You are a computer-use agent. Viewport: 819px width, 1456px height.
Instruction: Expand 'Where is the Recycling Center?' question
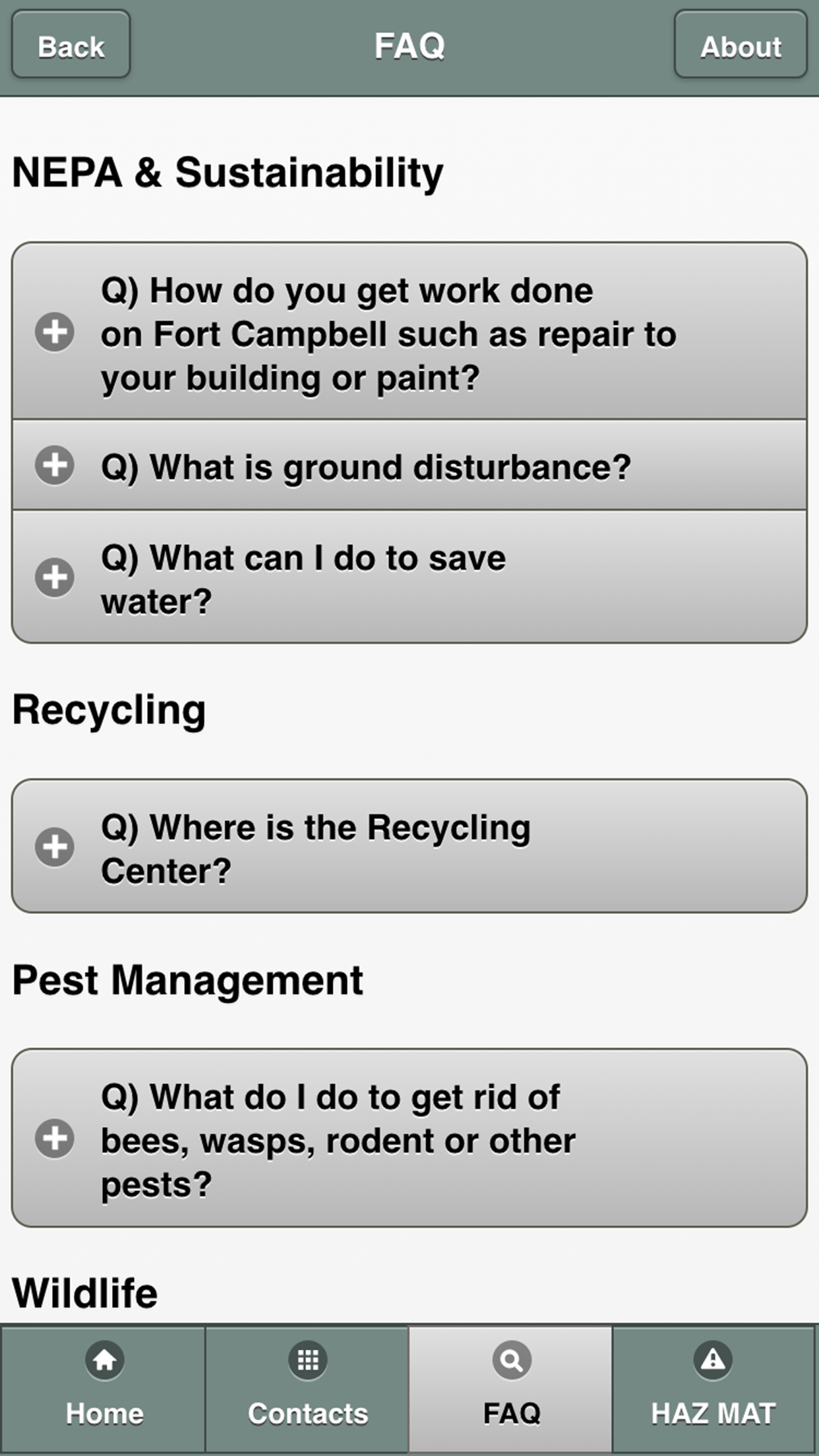[x=409, y=847]
